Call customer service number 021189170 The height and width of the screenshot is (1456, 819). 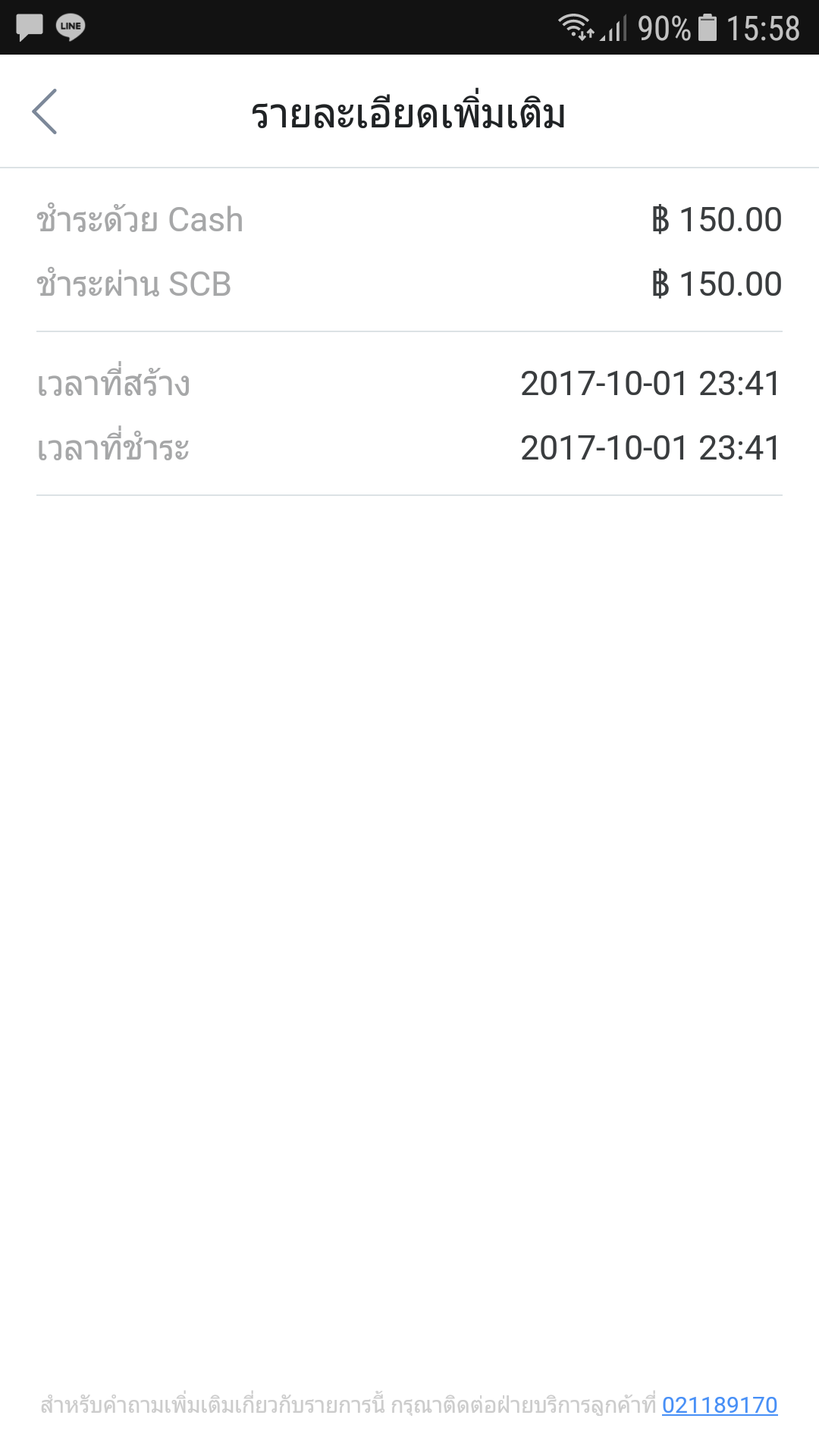719,1405
